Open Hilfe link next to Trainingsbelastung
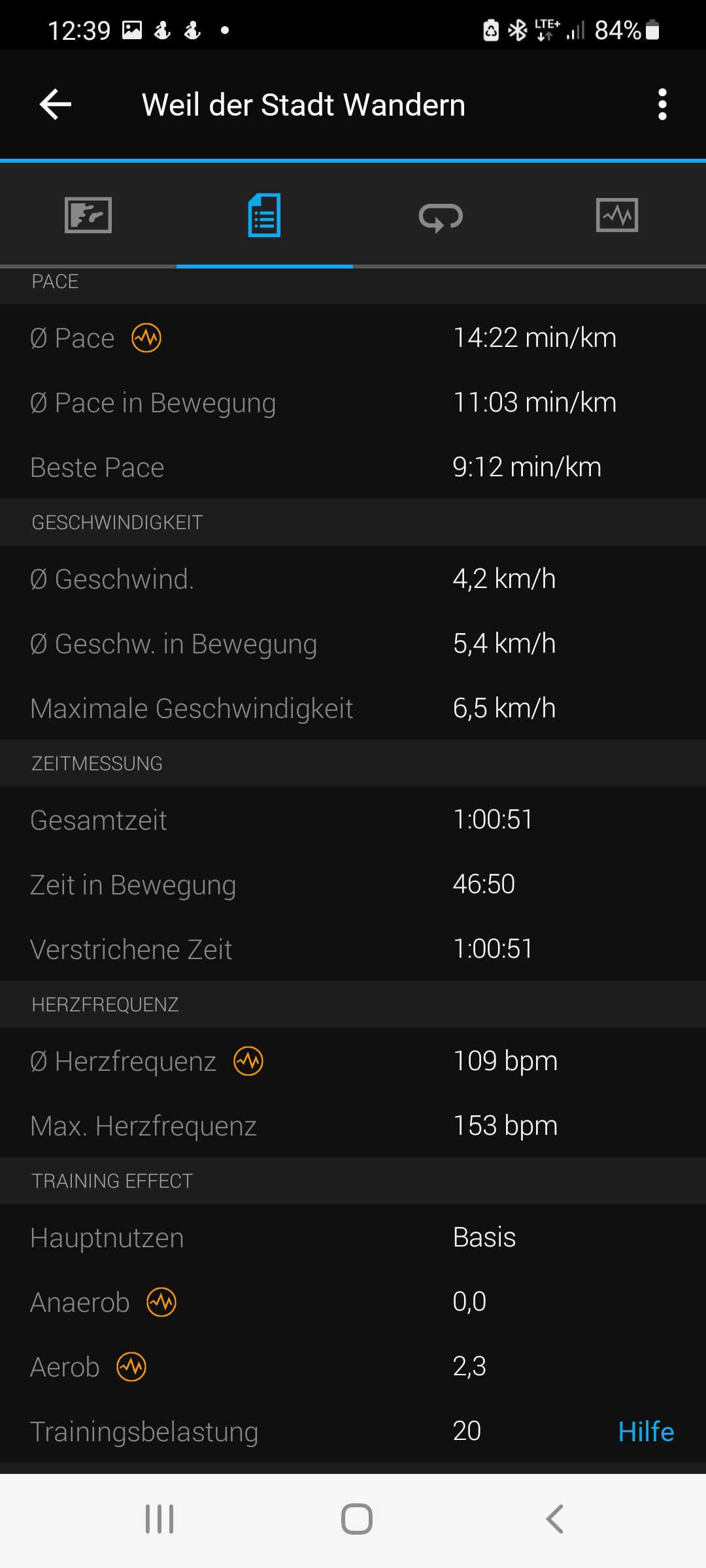 click(x=646, y=1431)
